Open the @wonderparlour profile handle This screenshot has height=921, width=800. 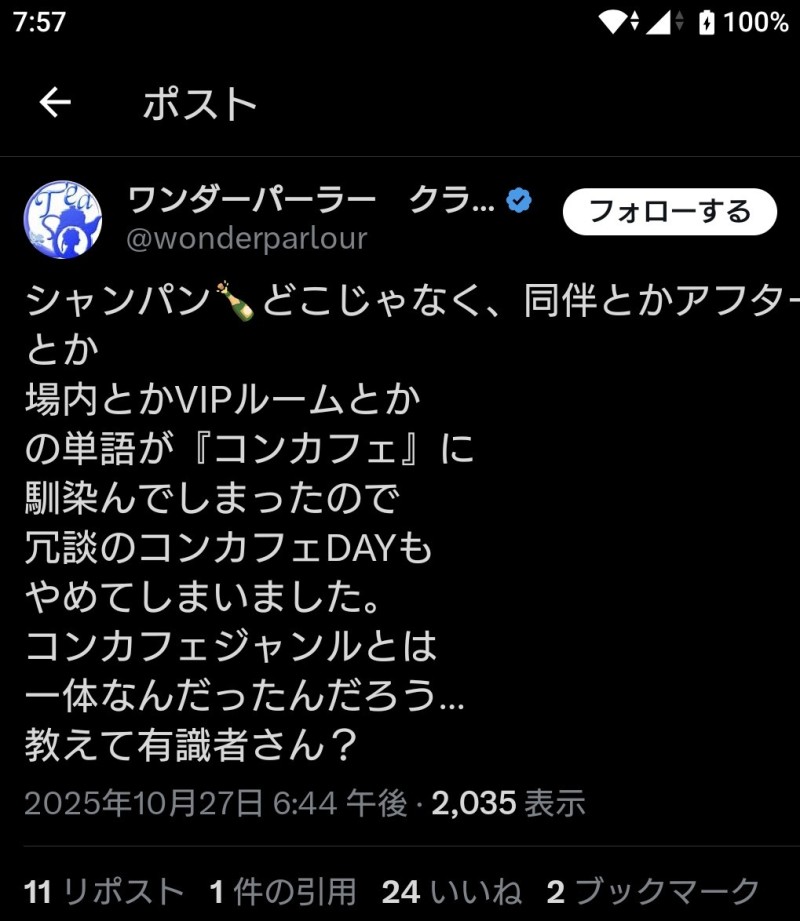pos(247,239)
